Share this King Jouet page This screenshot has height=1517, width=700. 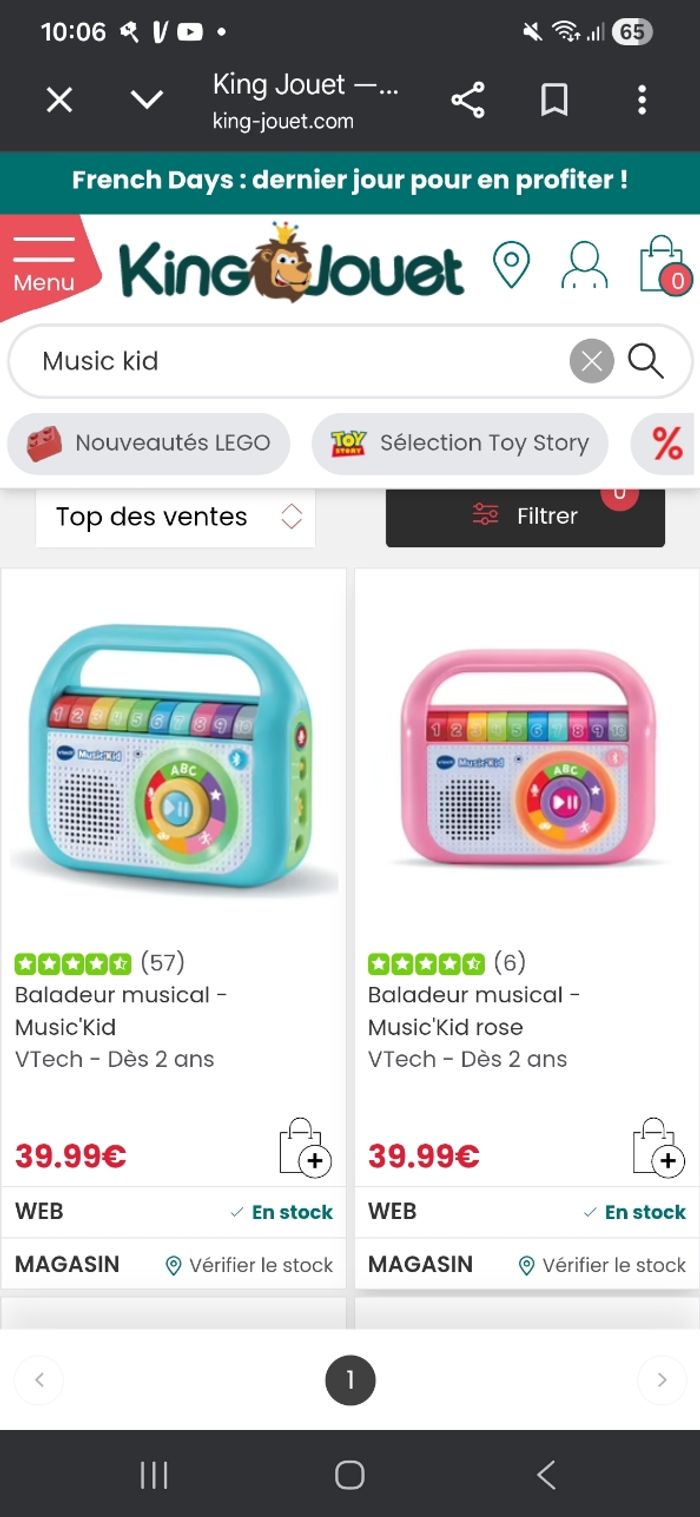point(468,100)
